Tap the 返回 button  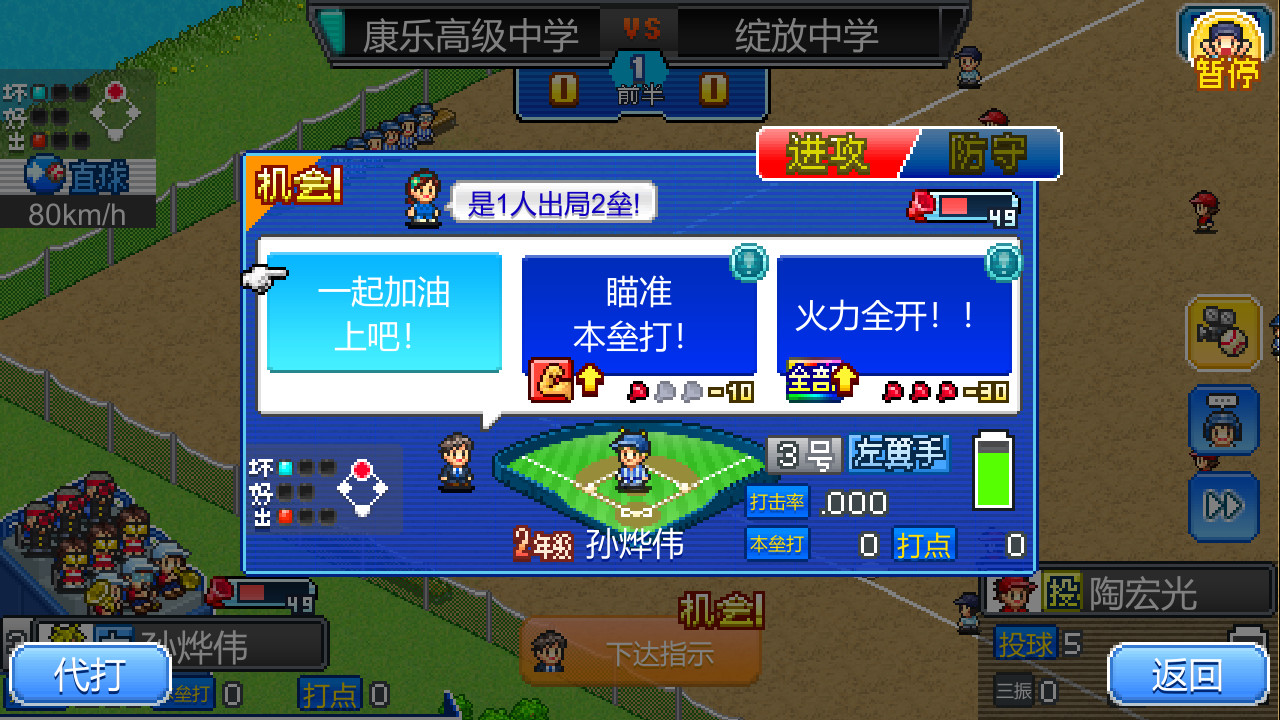tap(1186, 675)
